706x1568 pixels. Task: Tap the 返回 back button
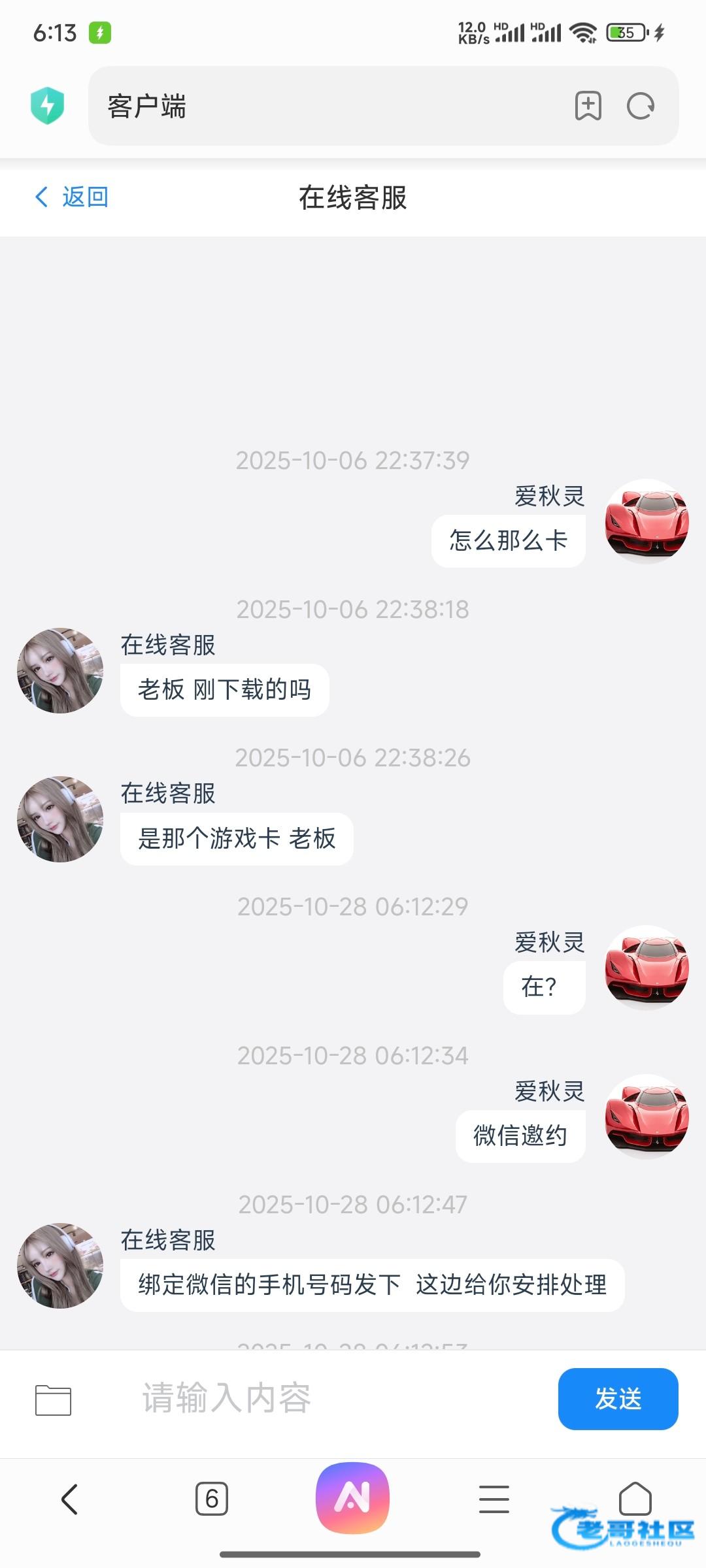[x=72, y=197]
